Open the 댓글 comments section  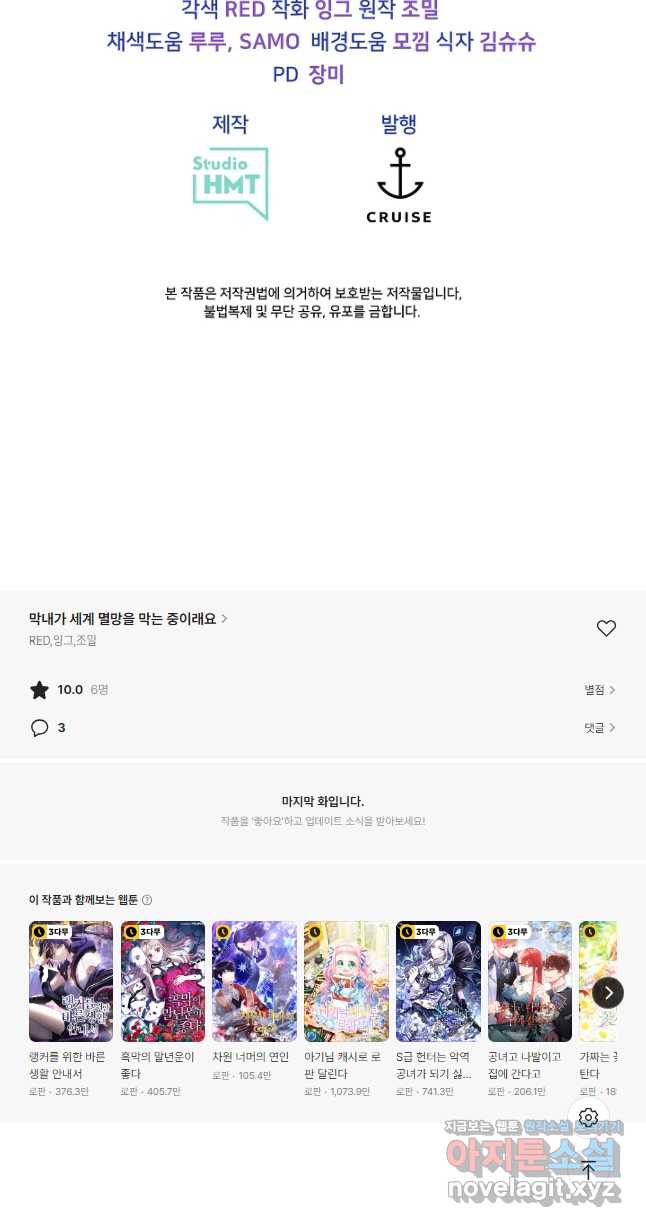point(599,728)
